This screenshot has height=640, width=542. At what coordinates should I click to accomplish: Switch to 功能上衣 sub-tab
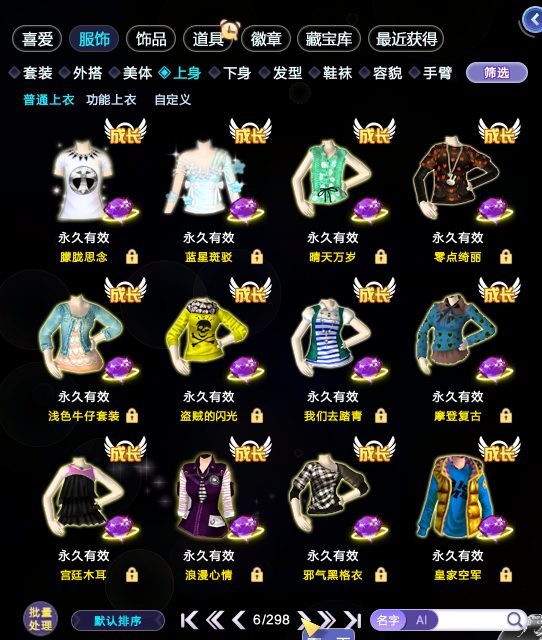(111, 100)
